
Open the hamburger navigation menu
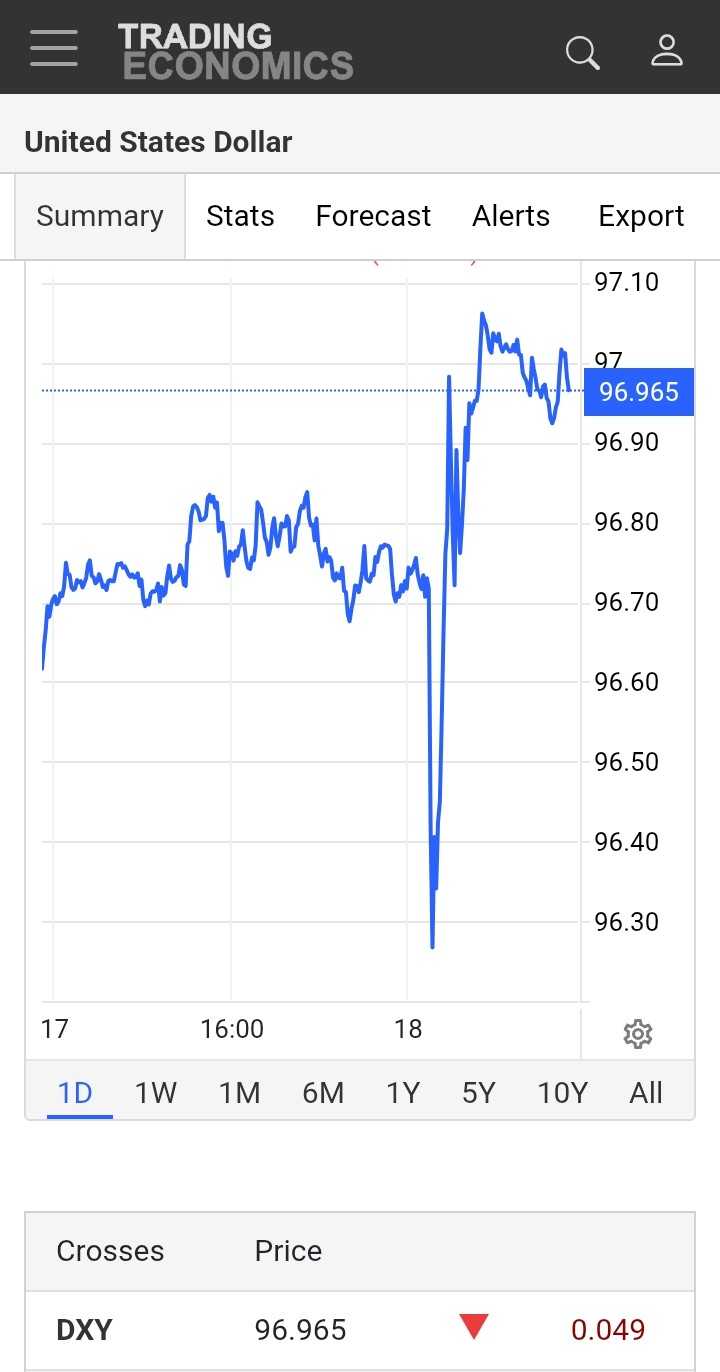click(x=54, y=48)
